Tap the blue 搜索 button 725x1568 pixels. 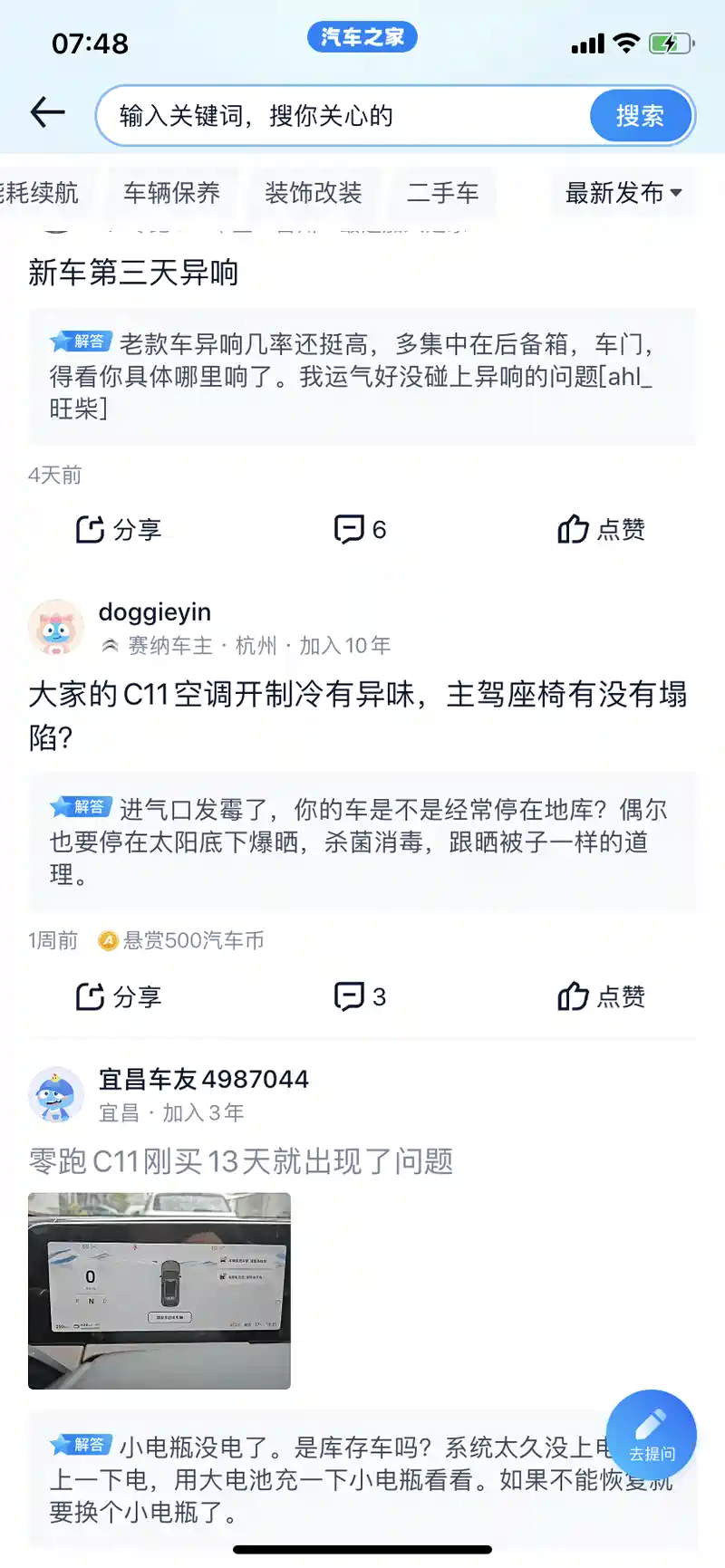640,116
